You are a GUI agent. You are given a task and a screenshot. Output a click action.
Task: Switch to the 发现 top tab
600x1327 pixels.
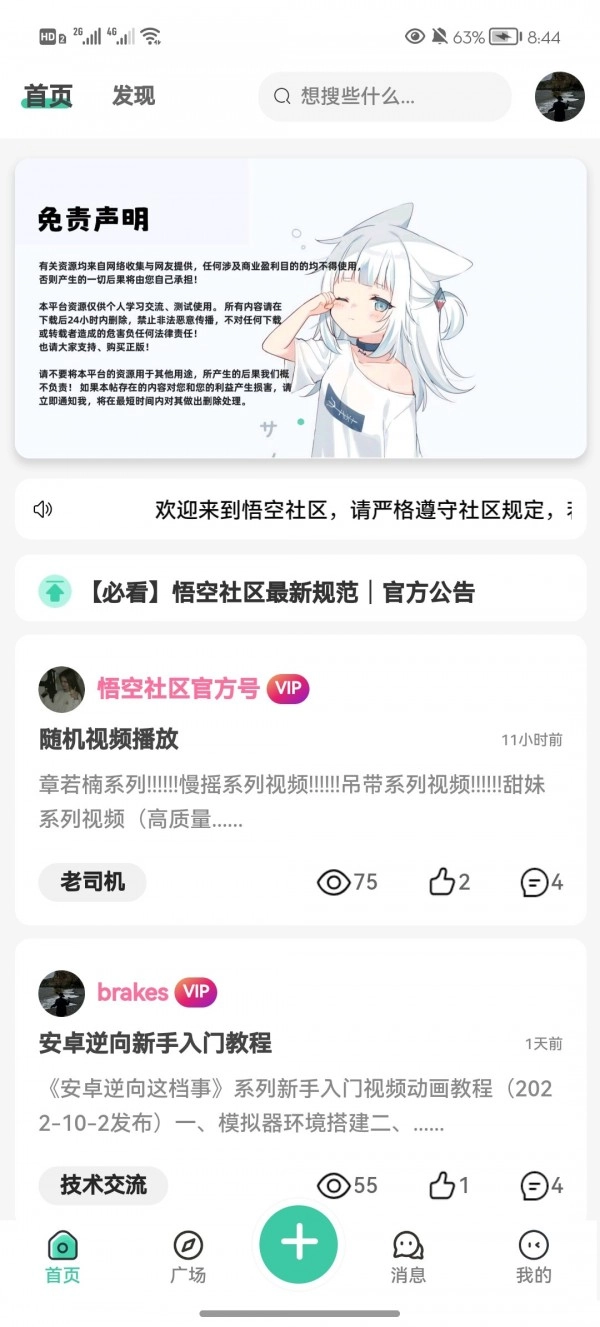133,96
